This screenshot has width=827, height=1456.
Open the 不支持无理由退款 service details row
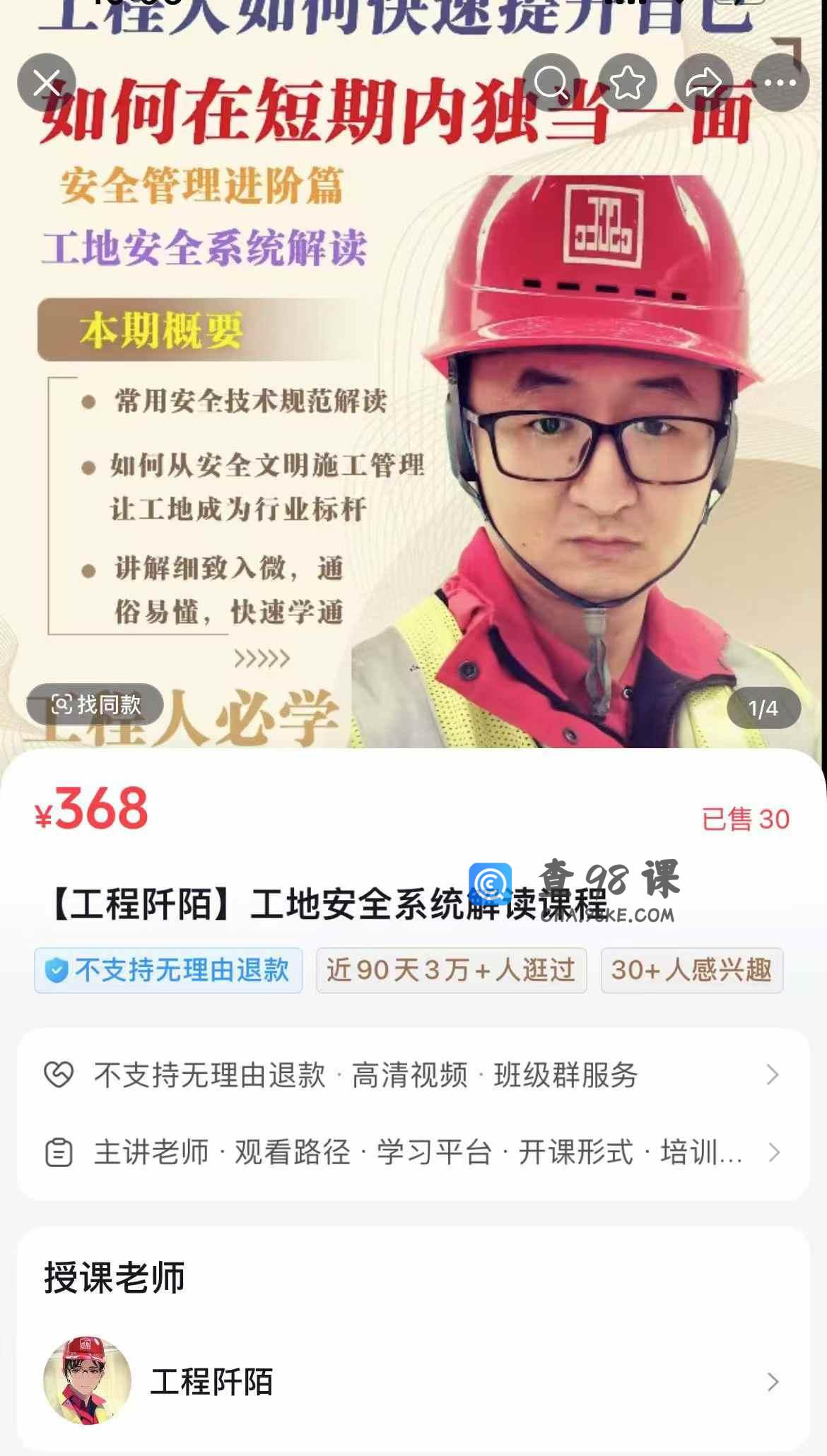point(413,1075)
